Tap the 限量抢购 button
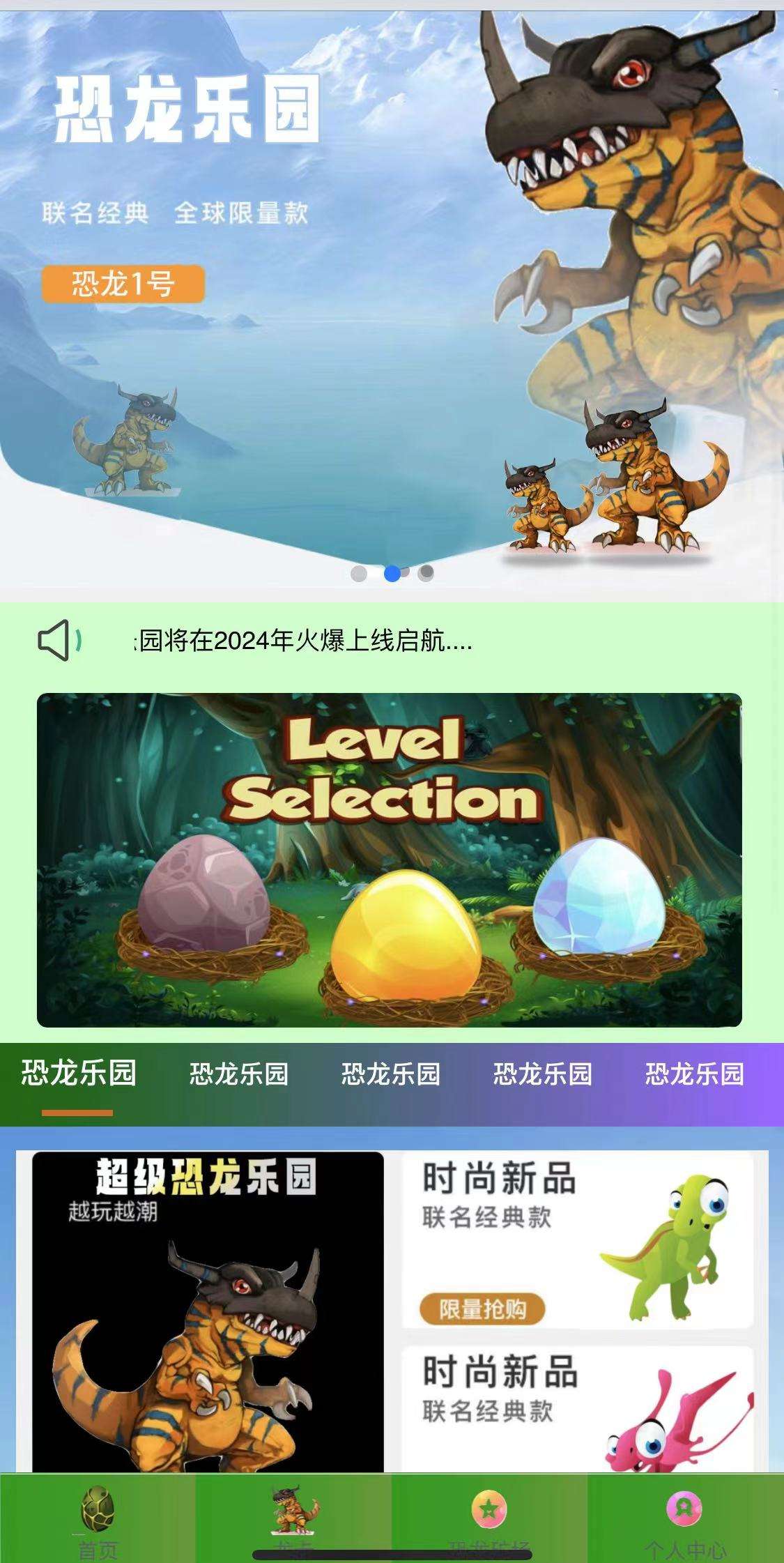The height and width of the screenshot is (1563, 784). (x=482, y=1309)
